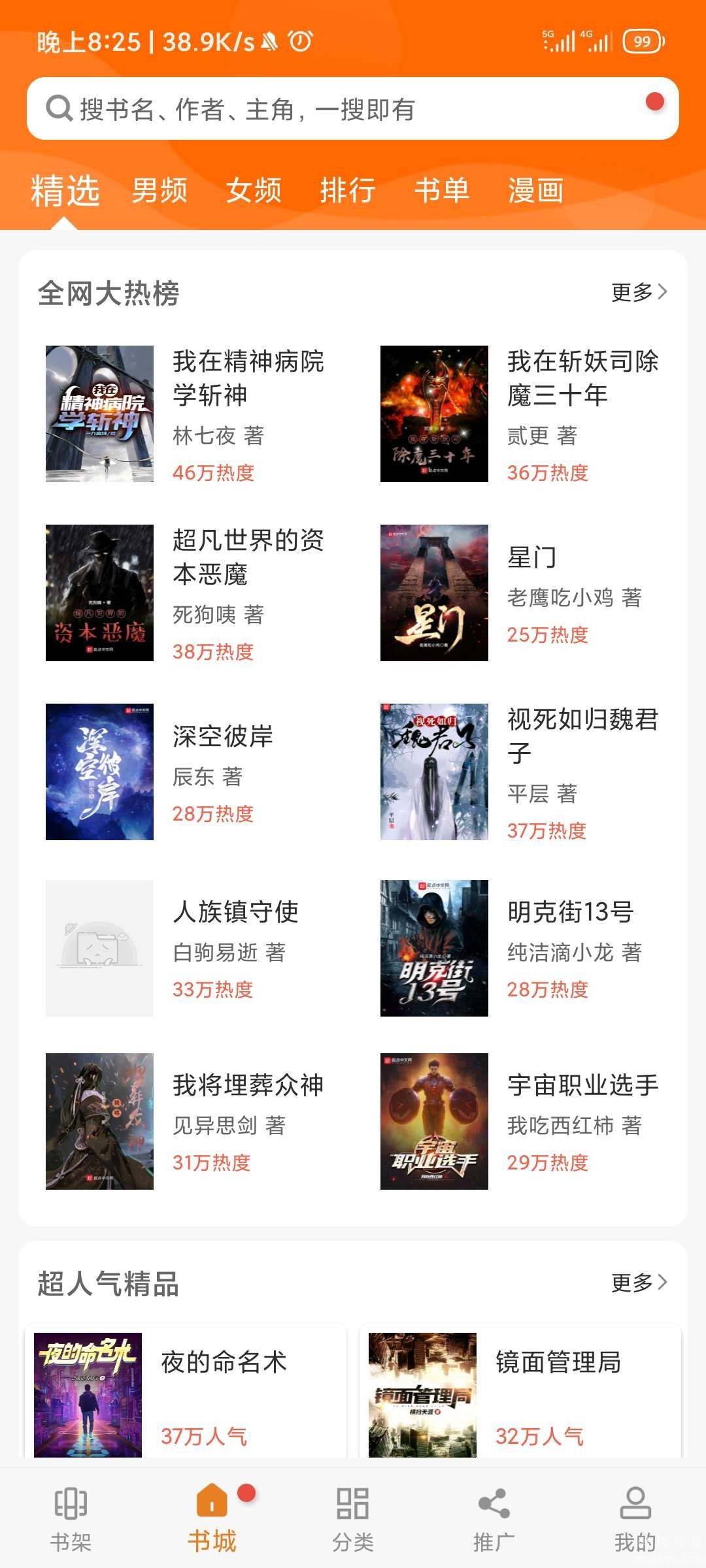Image resolution: width=706 pixels, height=1568 pixels.
Task: Tap the book 明克街13号
Action: (x=570, y=912)
